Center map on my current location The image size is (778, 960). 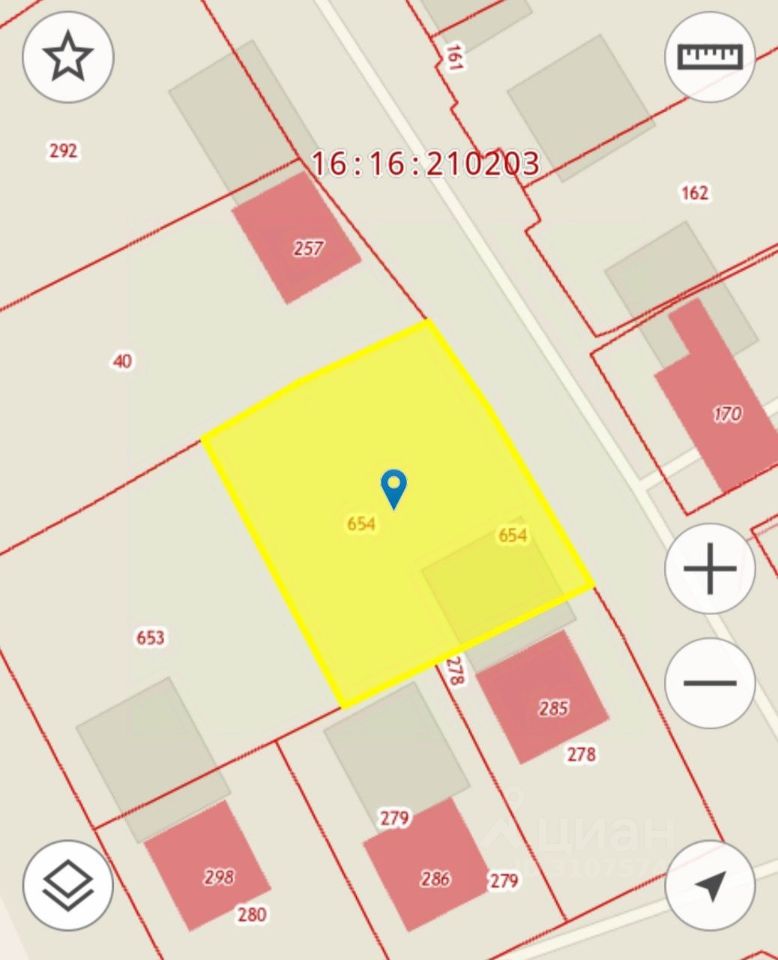pos(710,885)
